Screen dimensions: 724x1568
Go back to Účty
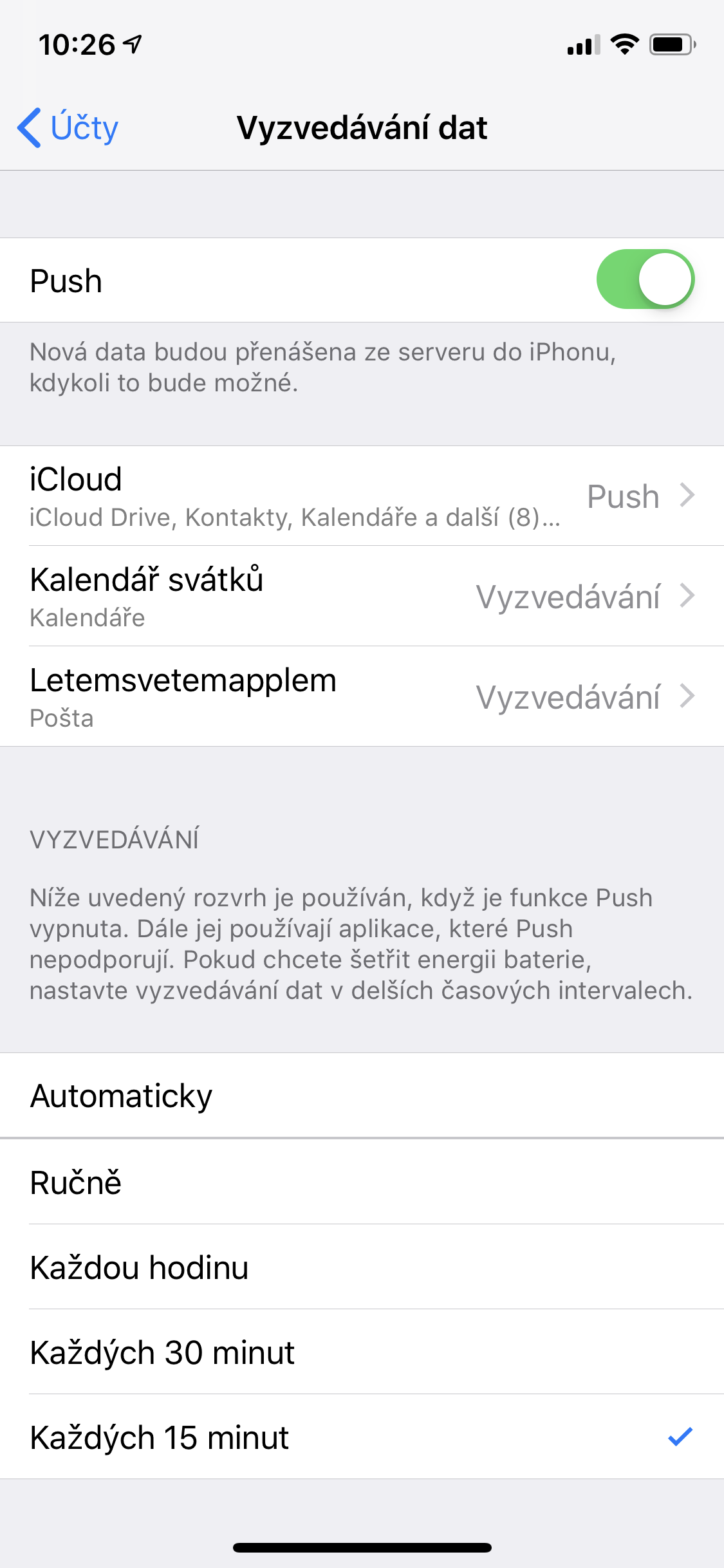(x=68, y=127)
